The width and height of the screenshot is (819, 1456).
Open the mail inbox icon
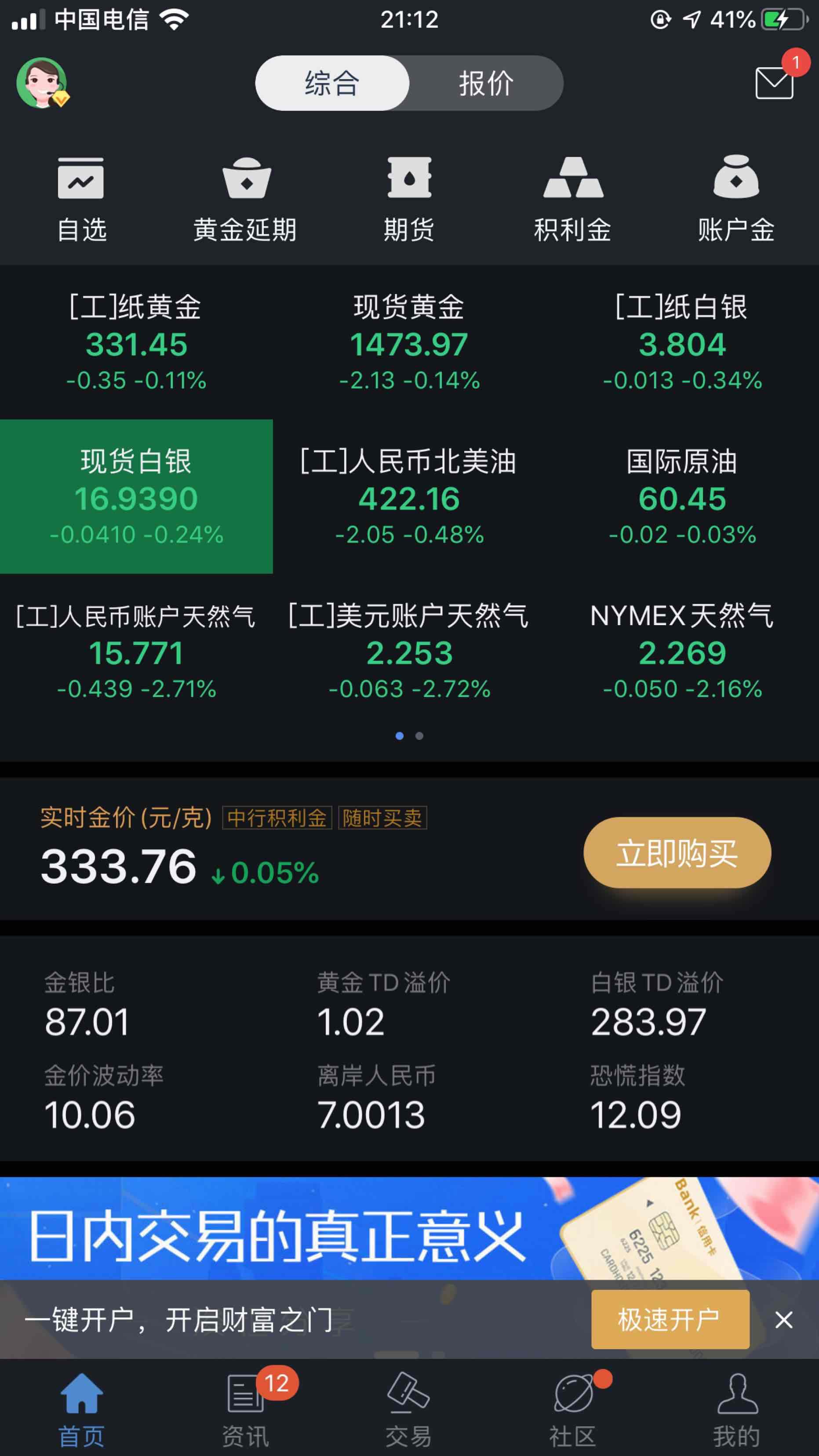(774, 83)
